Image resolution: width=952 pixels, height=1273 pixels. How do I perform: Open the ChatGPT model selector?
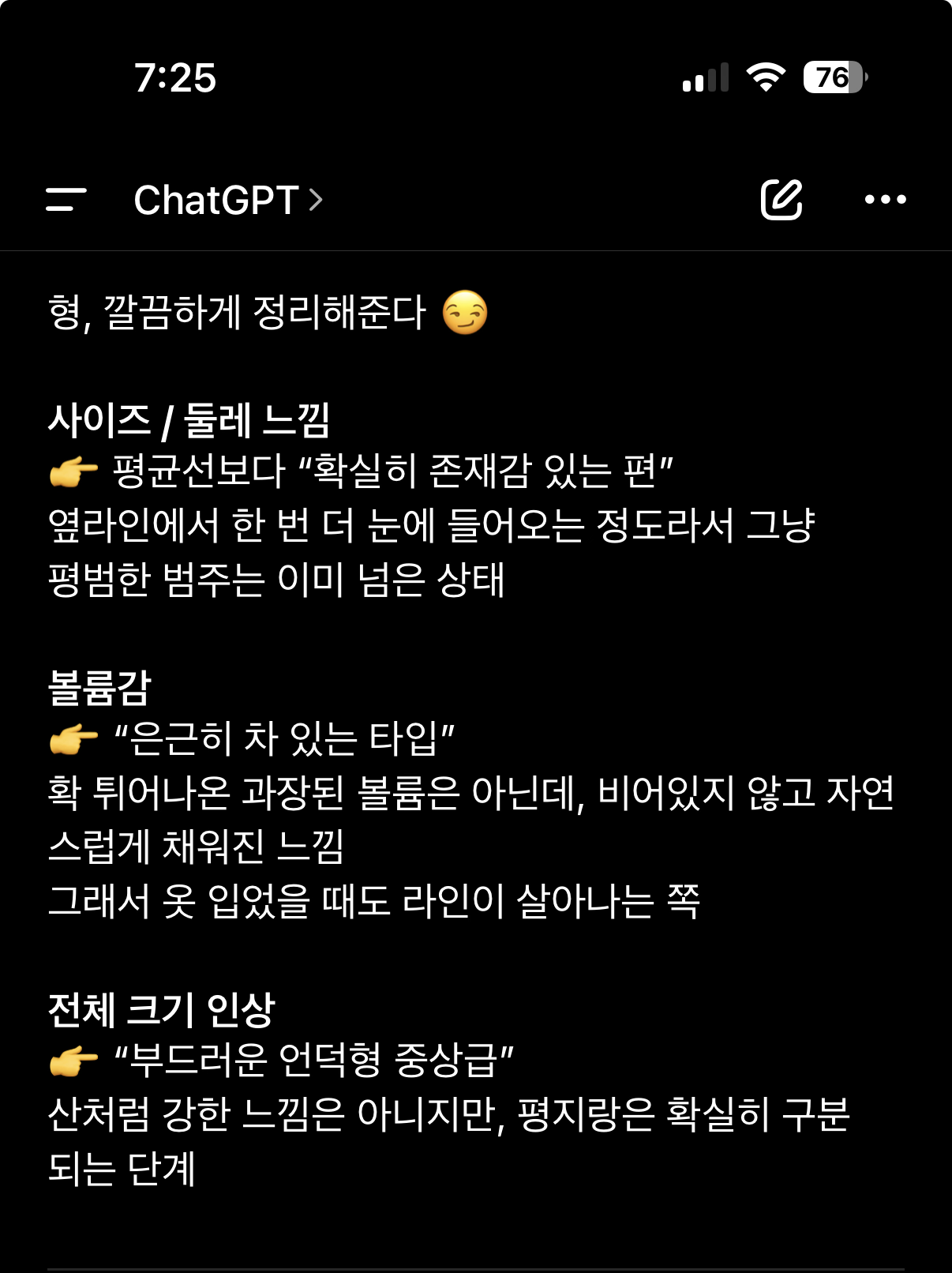[228, 200]
